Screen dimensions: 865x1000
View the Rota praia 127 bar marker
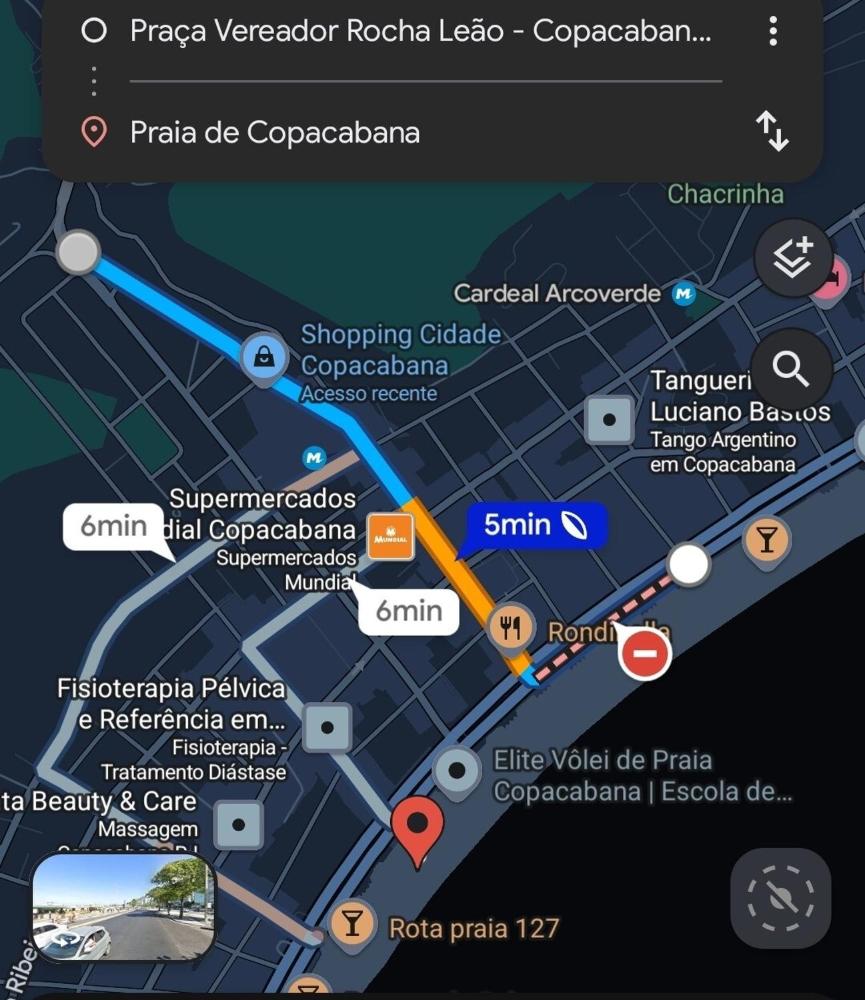click(352, 922)
